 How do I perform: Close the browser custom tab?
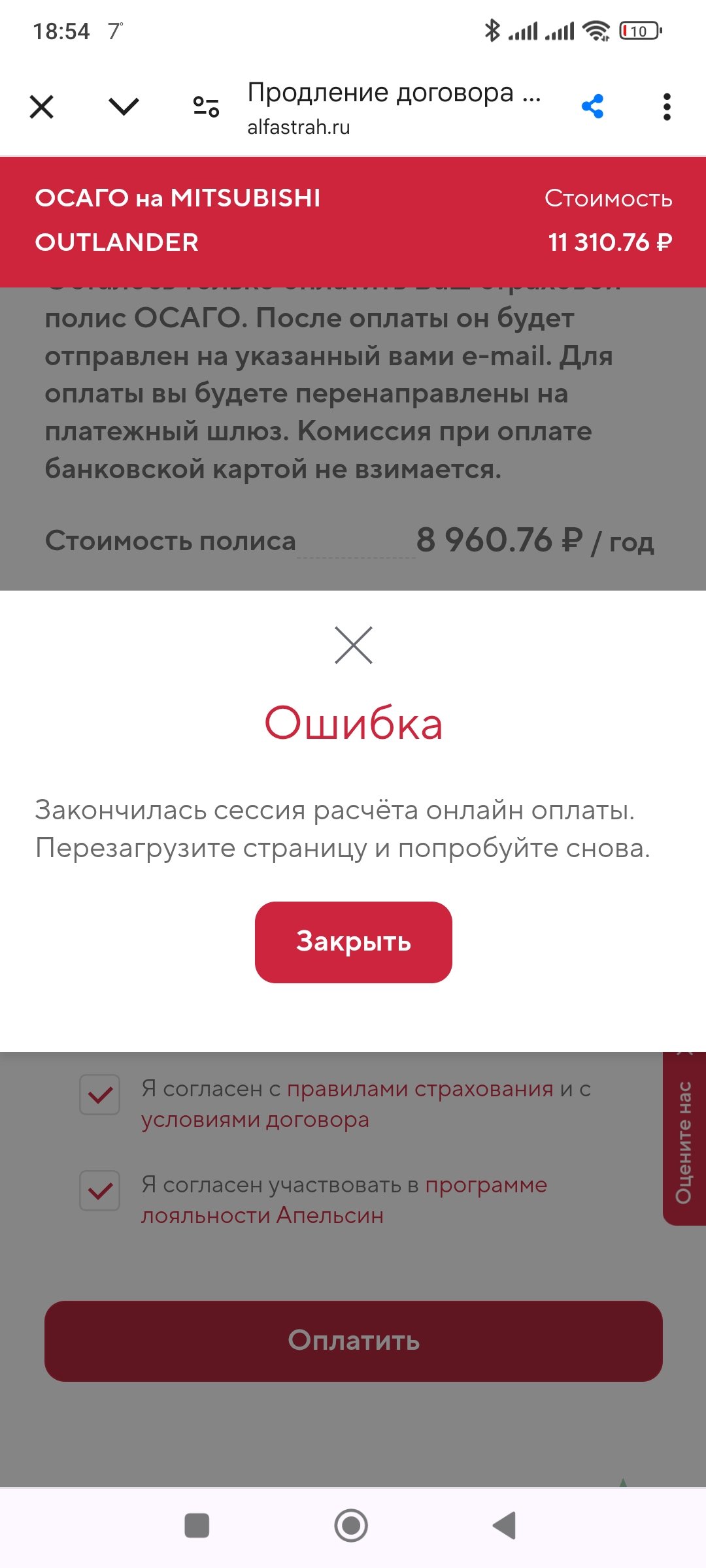[x=42, y=106]
